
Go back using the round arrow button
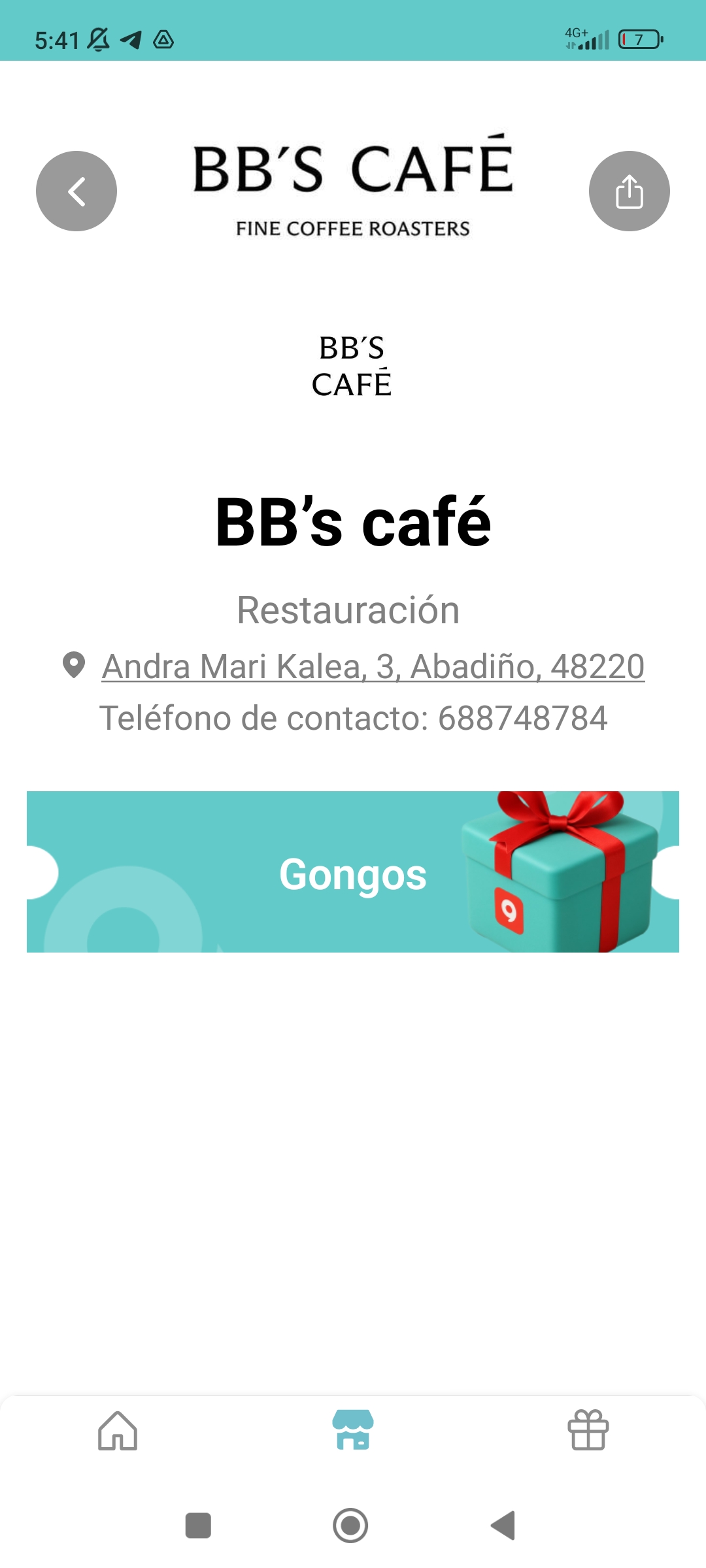76,191
